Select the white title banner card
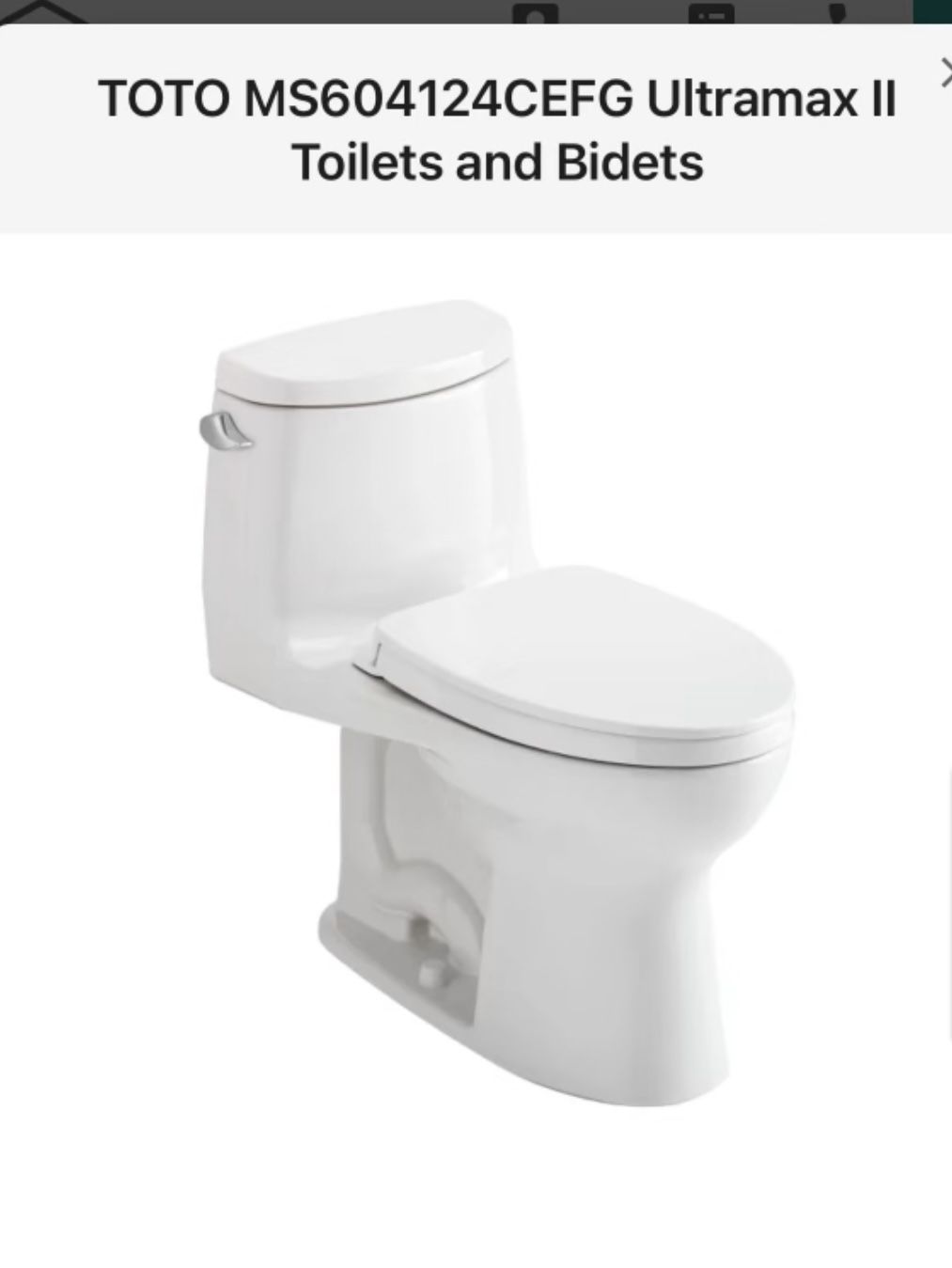This screenshot has width=952, height=1268. click(476, 132)
